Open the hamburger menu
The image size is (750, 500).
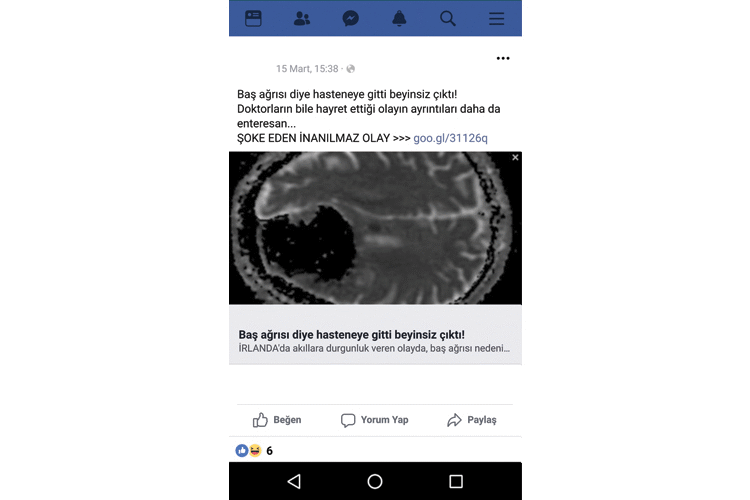coord(497,18)
